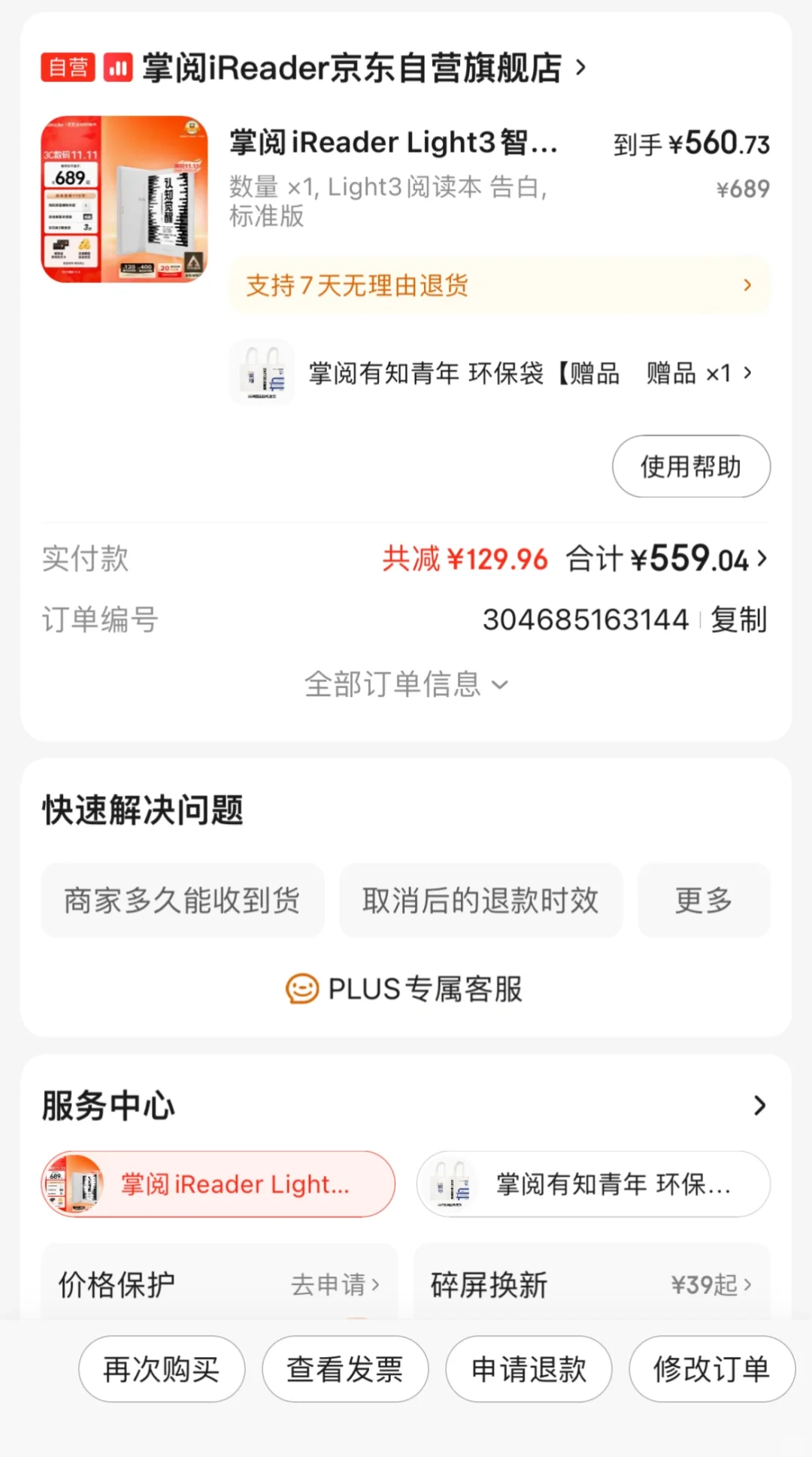Copy the order number with 复制
The image size is (812, 1457).
click(738, 620)
